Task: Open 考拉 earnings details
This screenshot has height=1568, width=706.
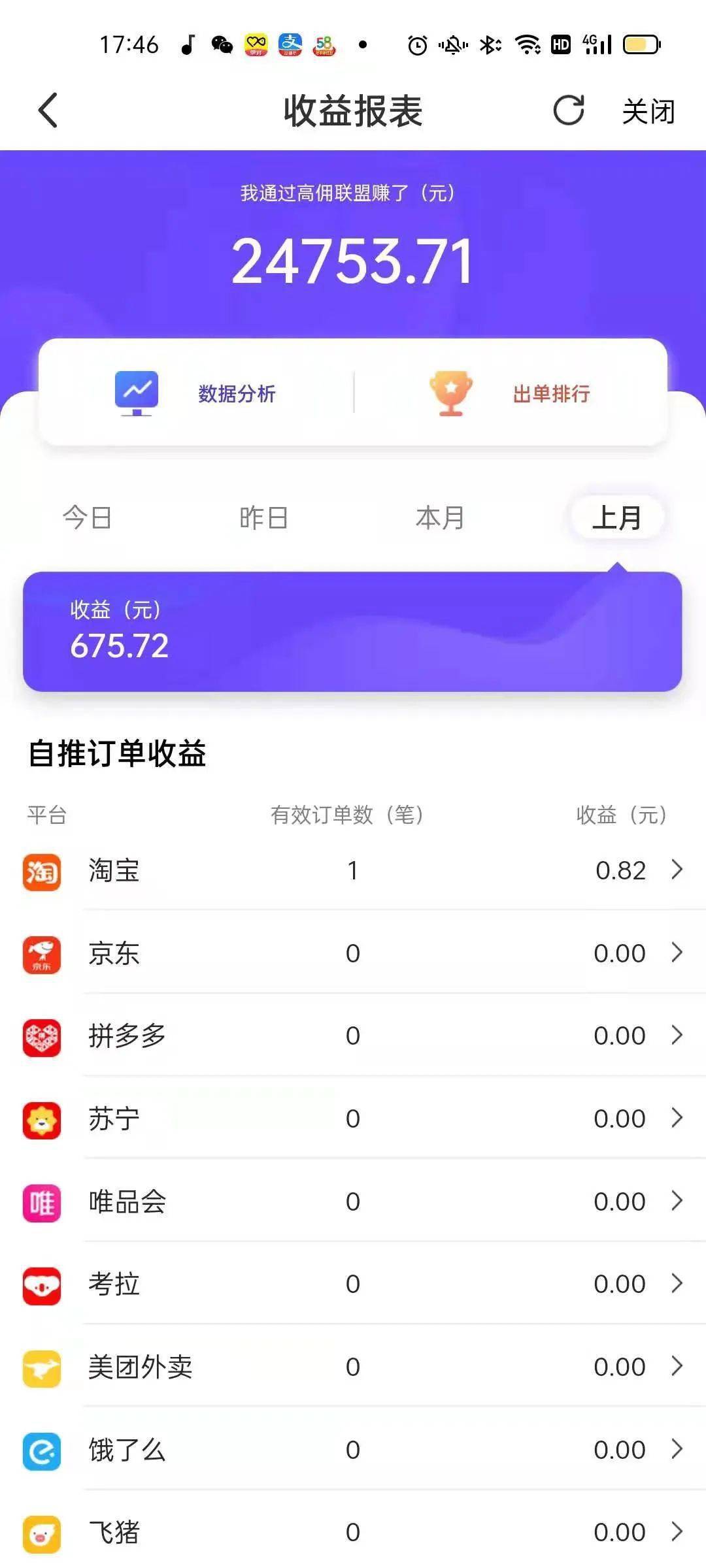Action: pos(353,1284)
